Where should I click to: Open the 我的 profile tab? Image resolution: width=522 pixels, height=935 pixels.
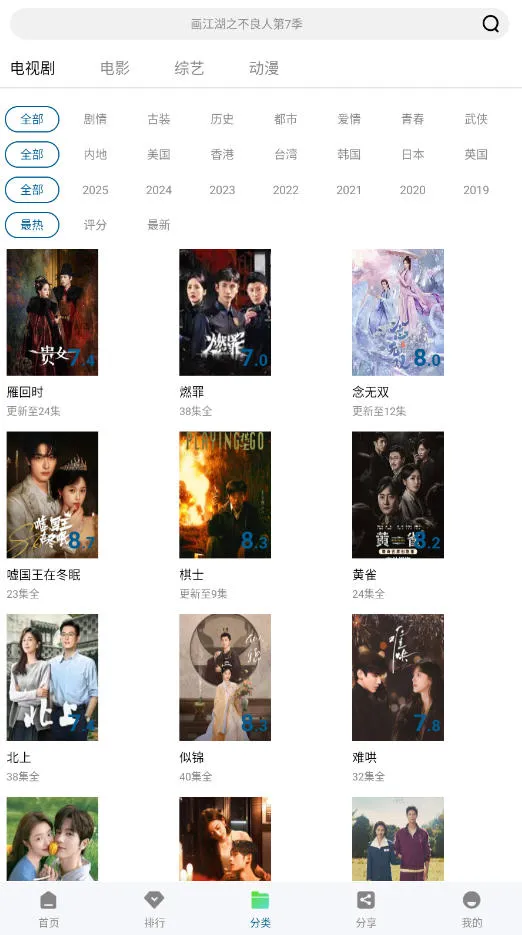pyautogui.click(x=471, y=909)
